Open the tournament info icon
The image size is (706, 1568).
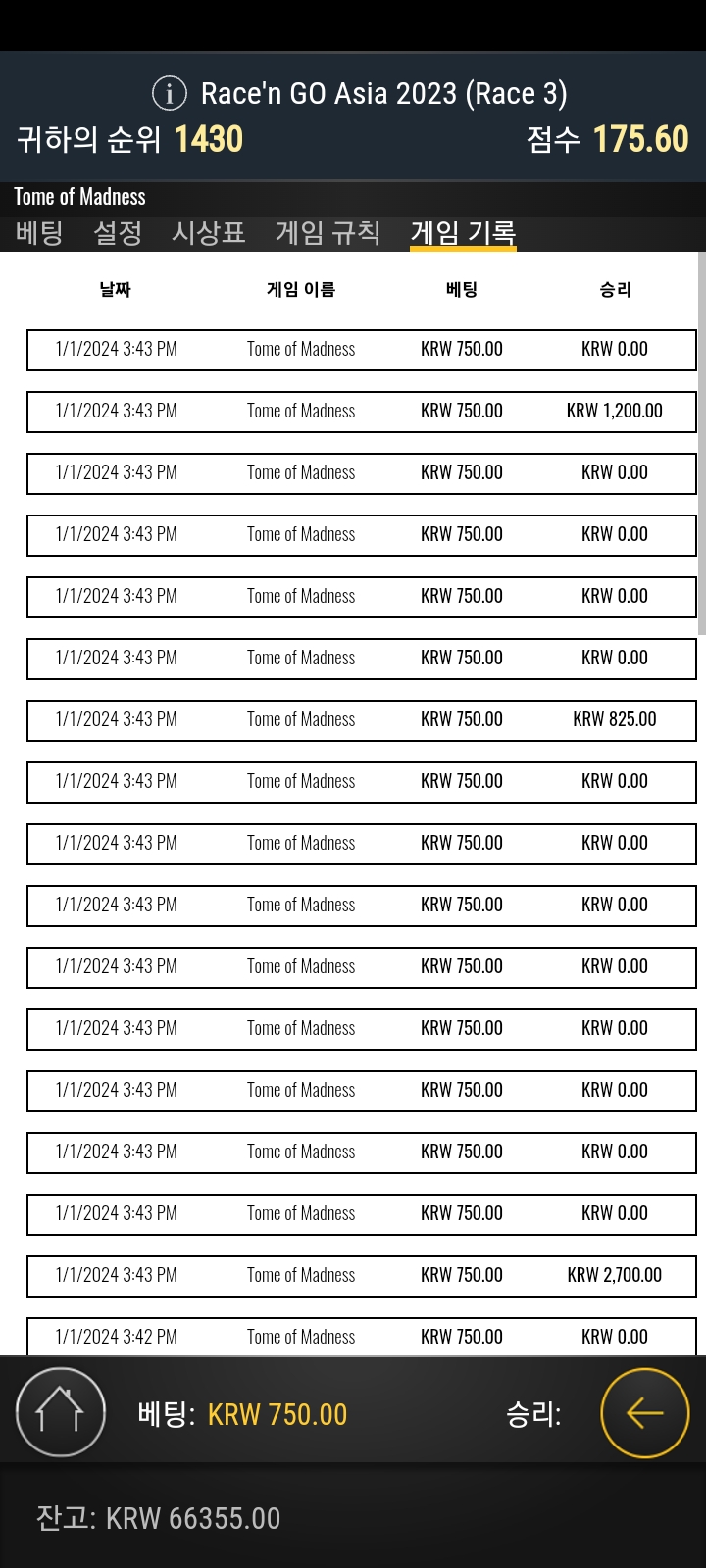tap(170, 93)
